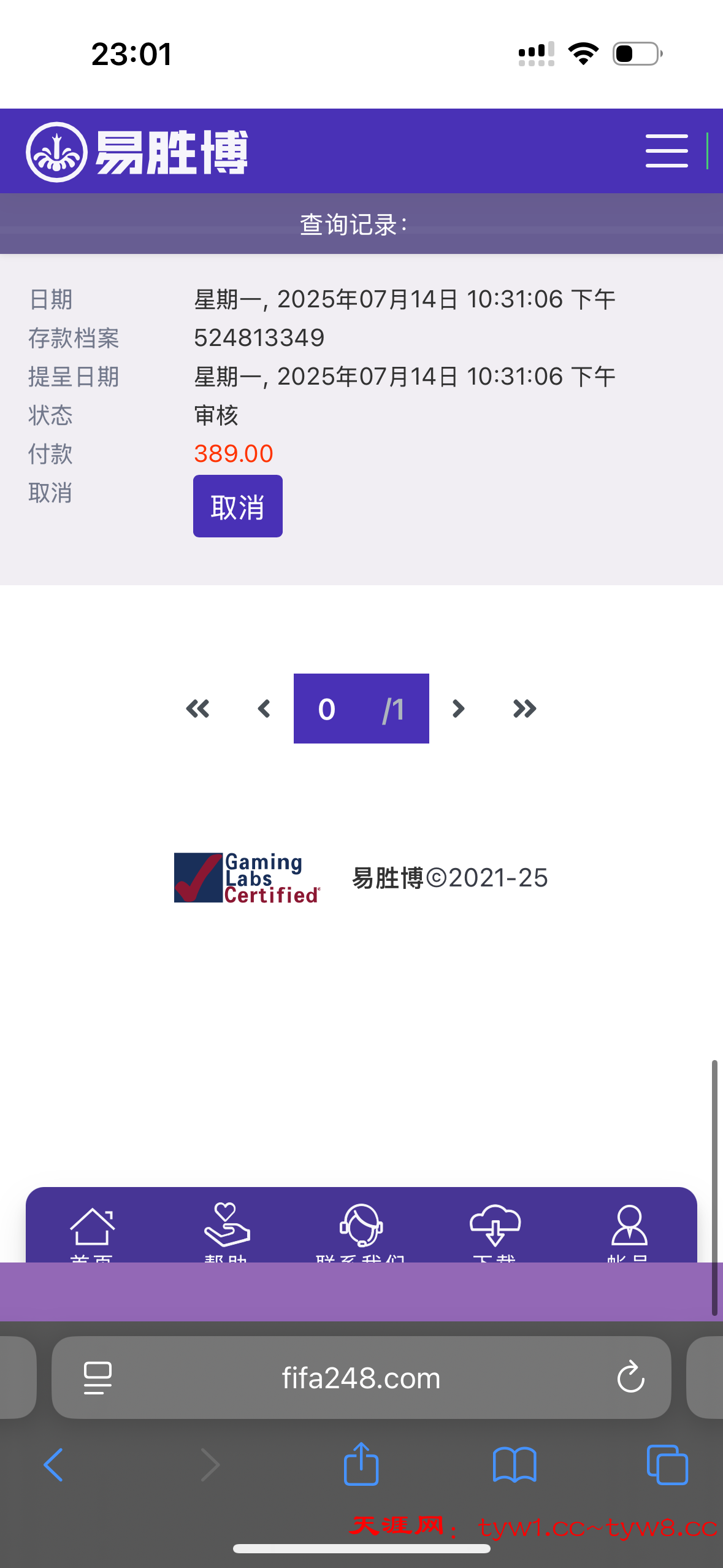The width and height of the screenshot is (723, 1568).
Task: Tap the fifa248.com address bar
Action: point(361,1378)
